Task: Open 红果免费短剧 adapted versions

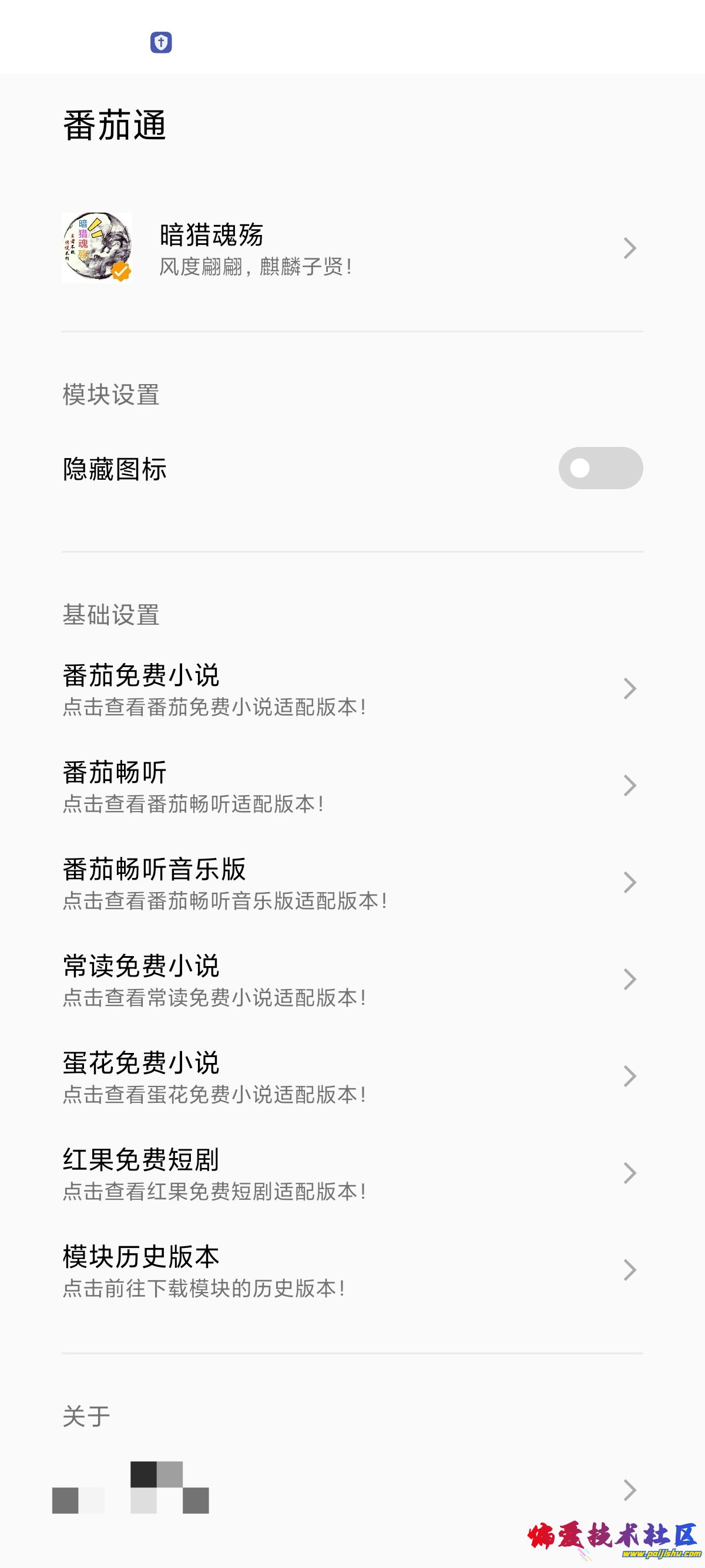Action: click(352, 1173)
